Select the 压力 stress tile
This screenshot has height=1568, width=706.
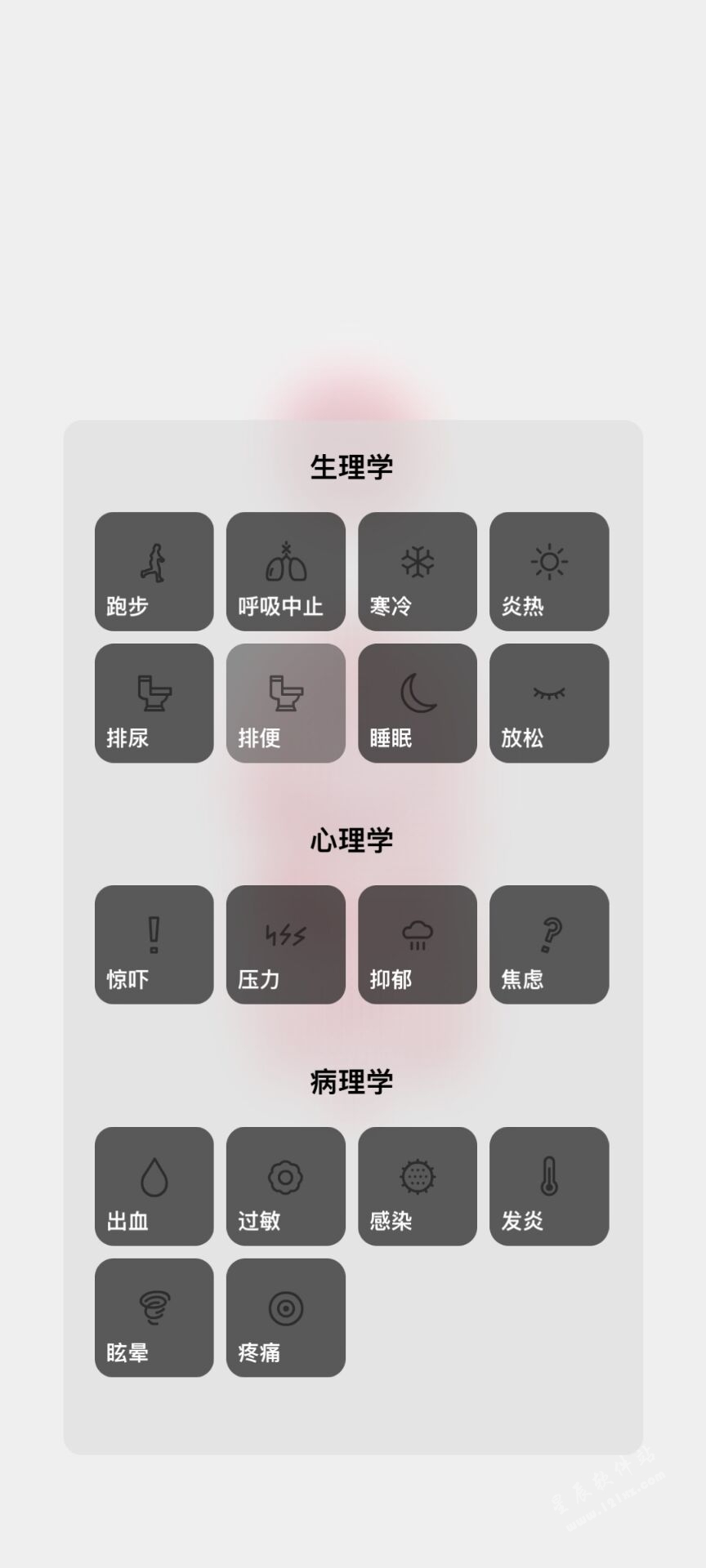coord(286,945)
